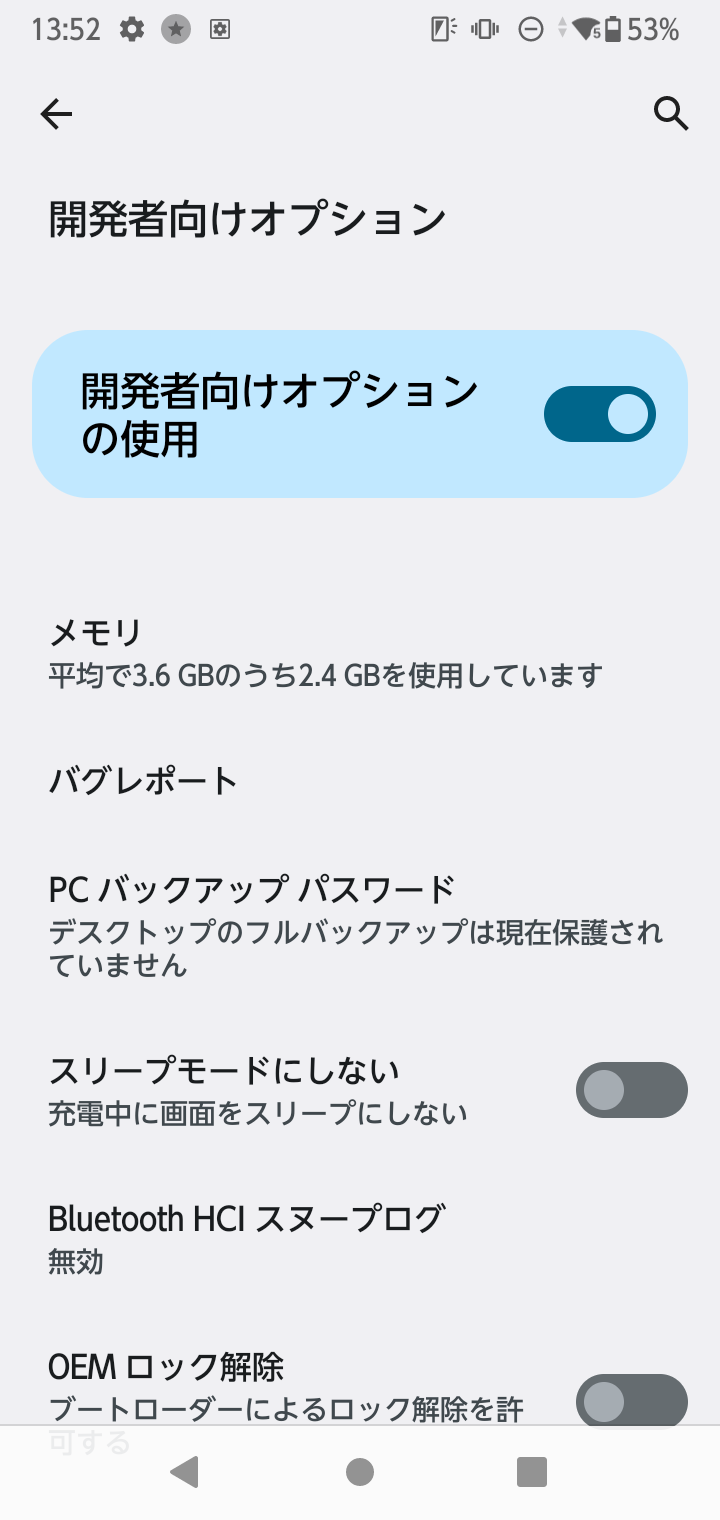Go back using the top-left arrow
This screenshot has height=1520, width=720.
pos(56,114)
